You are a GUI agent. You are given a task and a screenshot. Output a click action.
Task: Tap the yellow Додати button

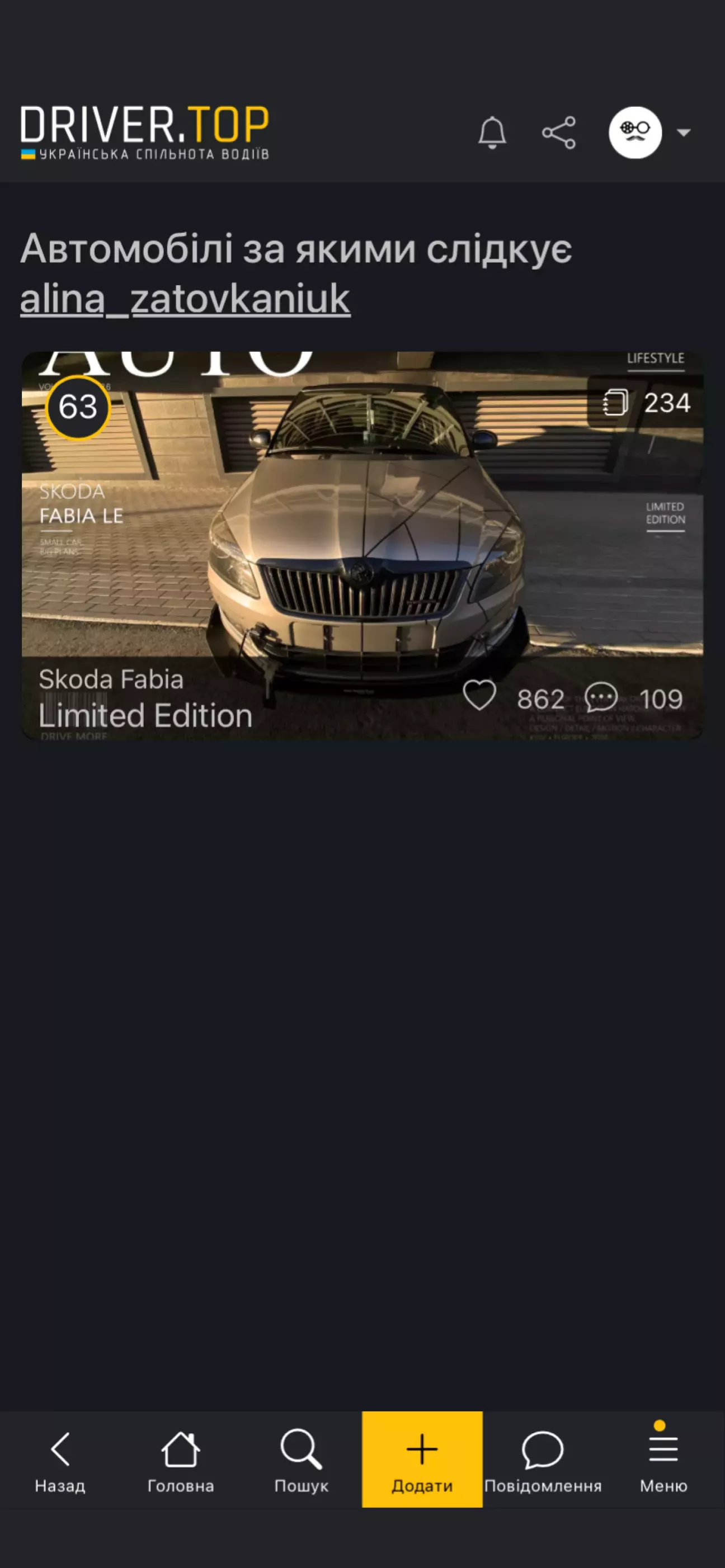(x=422, y=1459)
